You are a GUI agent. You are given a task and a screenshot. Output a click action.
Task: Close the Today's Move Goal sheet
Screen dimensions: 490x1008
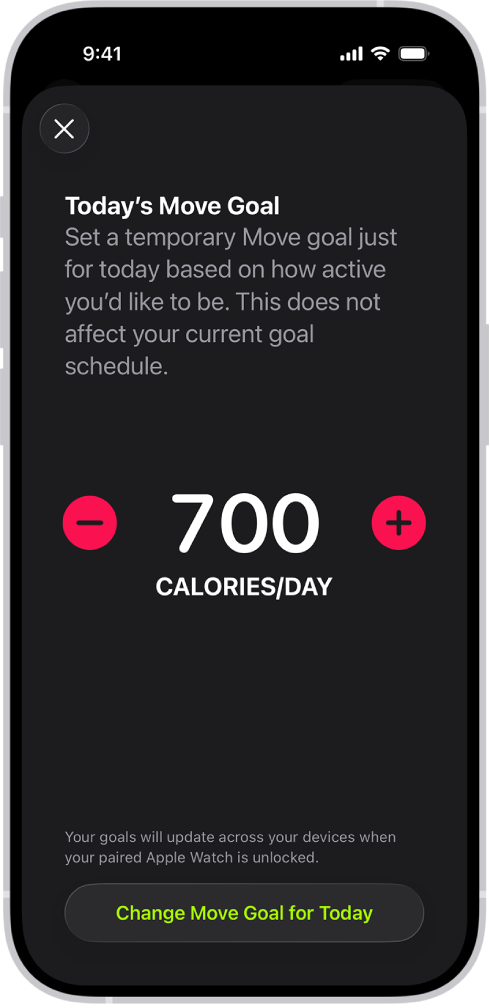[64, 129]
